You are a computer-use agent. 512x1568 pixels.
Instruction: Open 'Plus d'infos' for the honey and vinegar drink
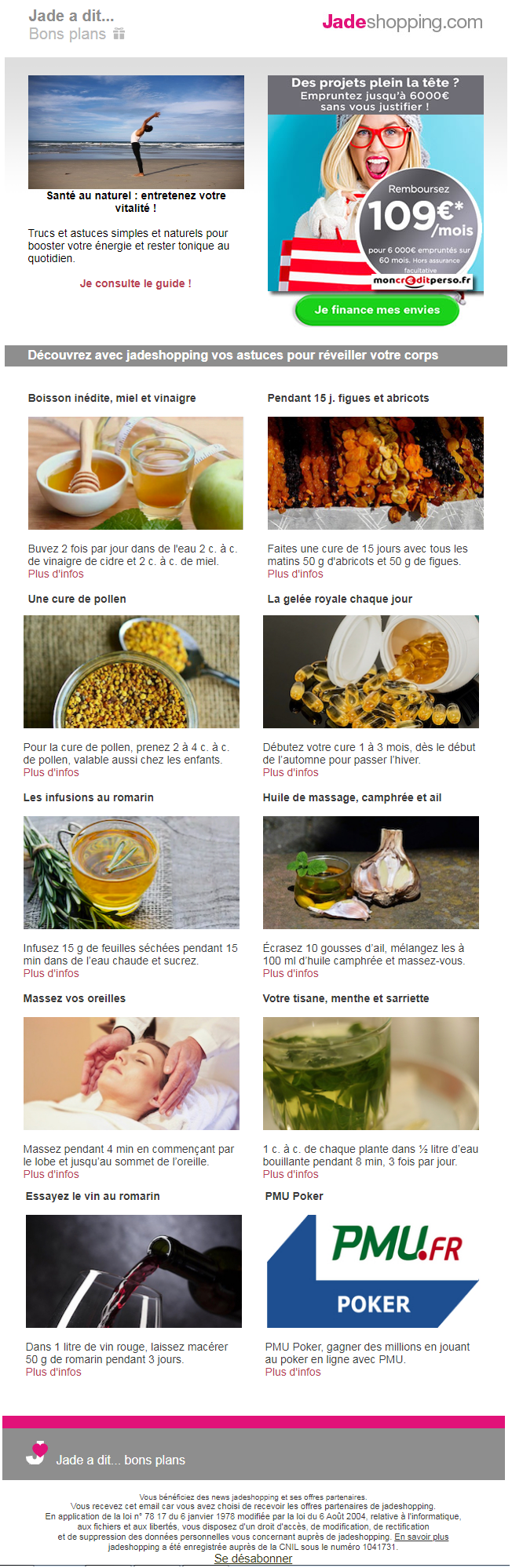(x=56, y=574)
